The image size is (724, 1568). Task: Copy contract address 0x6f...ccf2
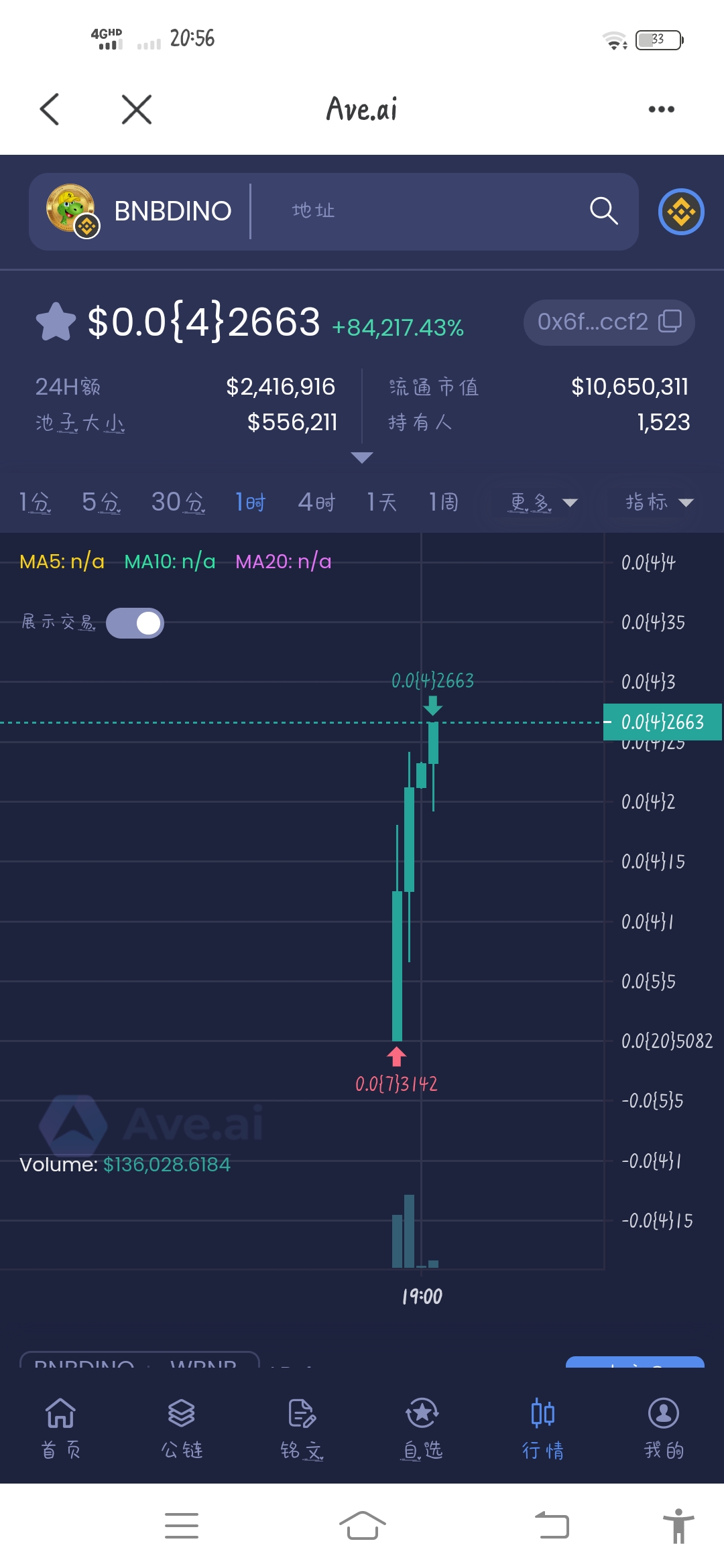670,322
